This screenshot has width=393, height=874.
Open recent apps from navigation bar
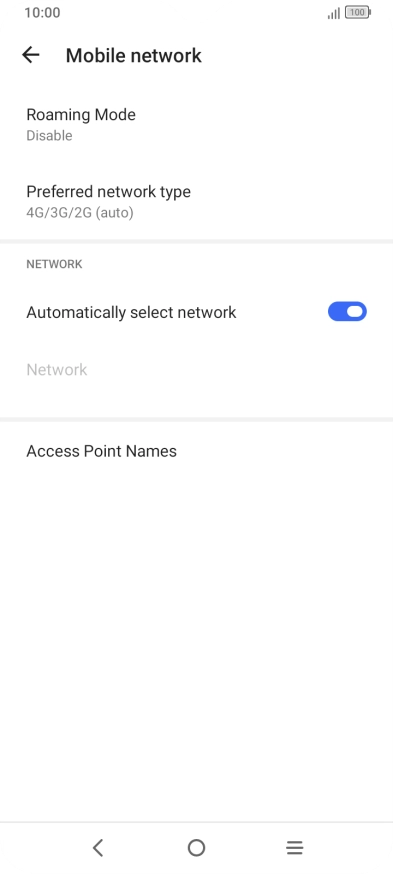[294, 848]
